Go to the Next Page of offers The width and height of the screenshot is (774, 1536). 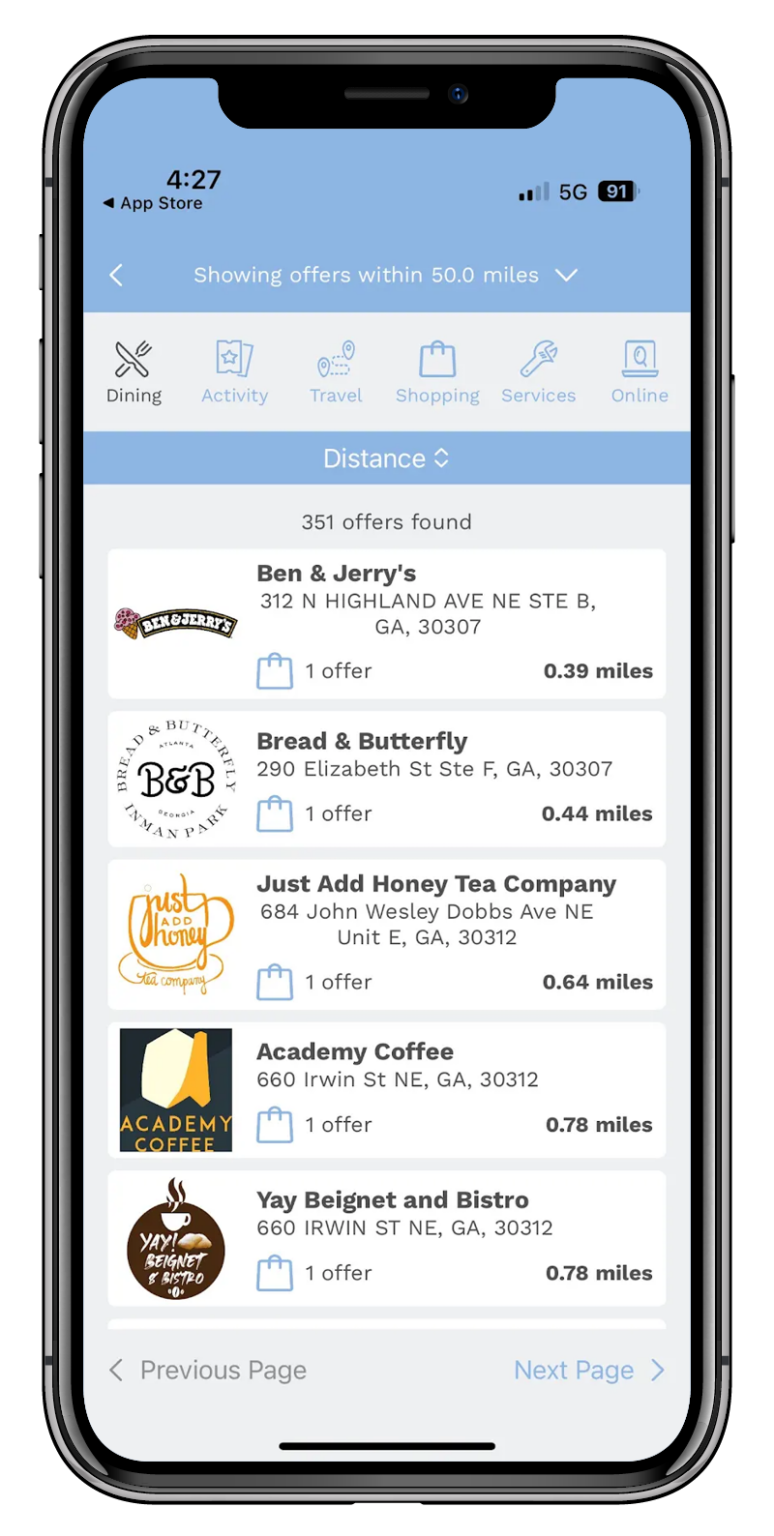point(588,1370)
